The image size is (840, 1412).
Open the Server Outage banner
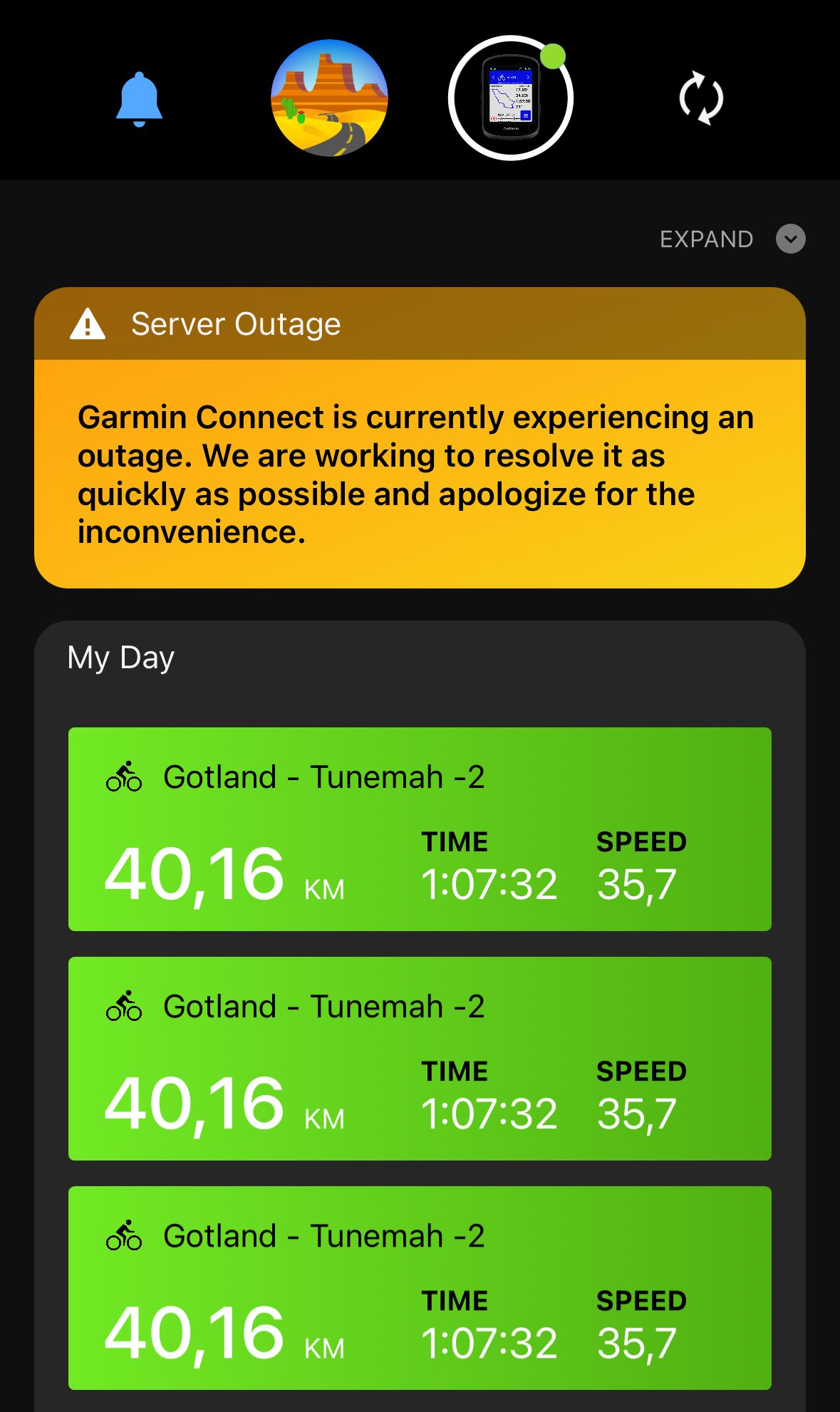420,437
